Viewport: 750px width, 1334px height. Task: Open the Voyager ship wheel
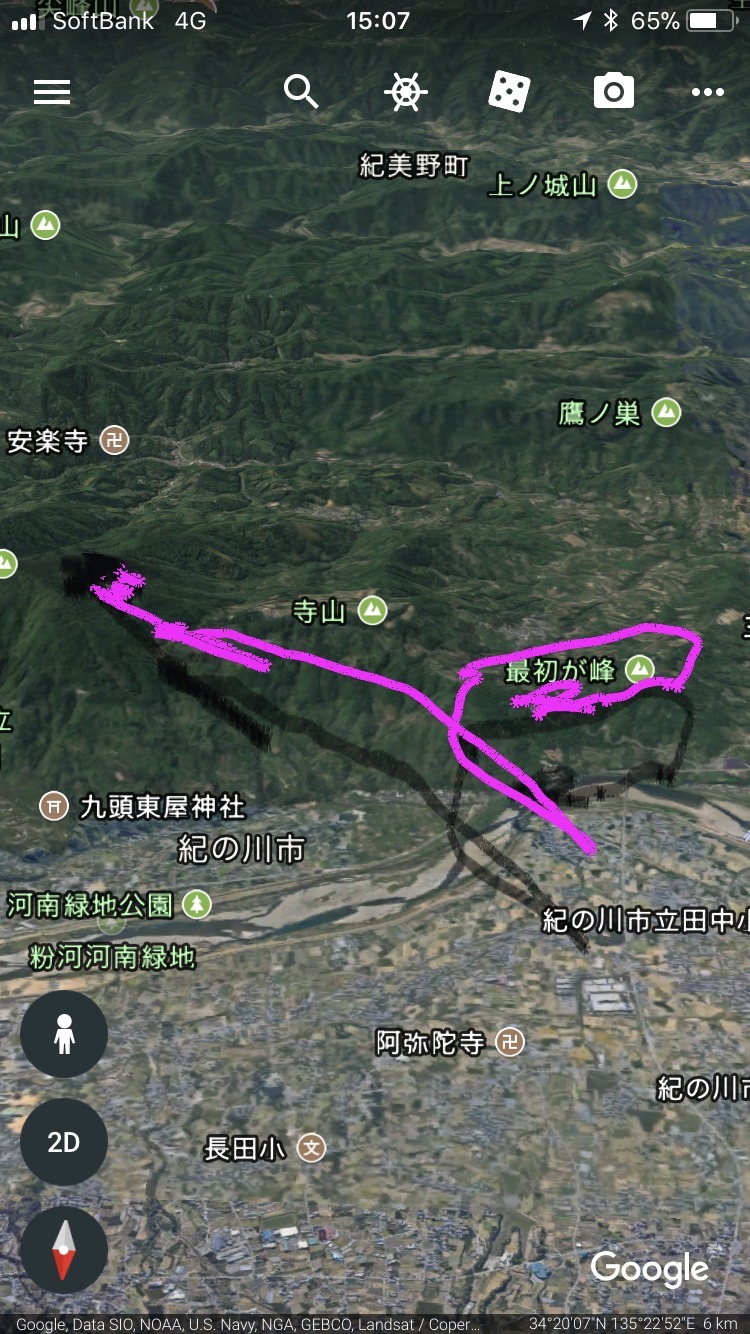[x=406, y=93]
